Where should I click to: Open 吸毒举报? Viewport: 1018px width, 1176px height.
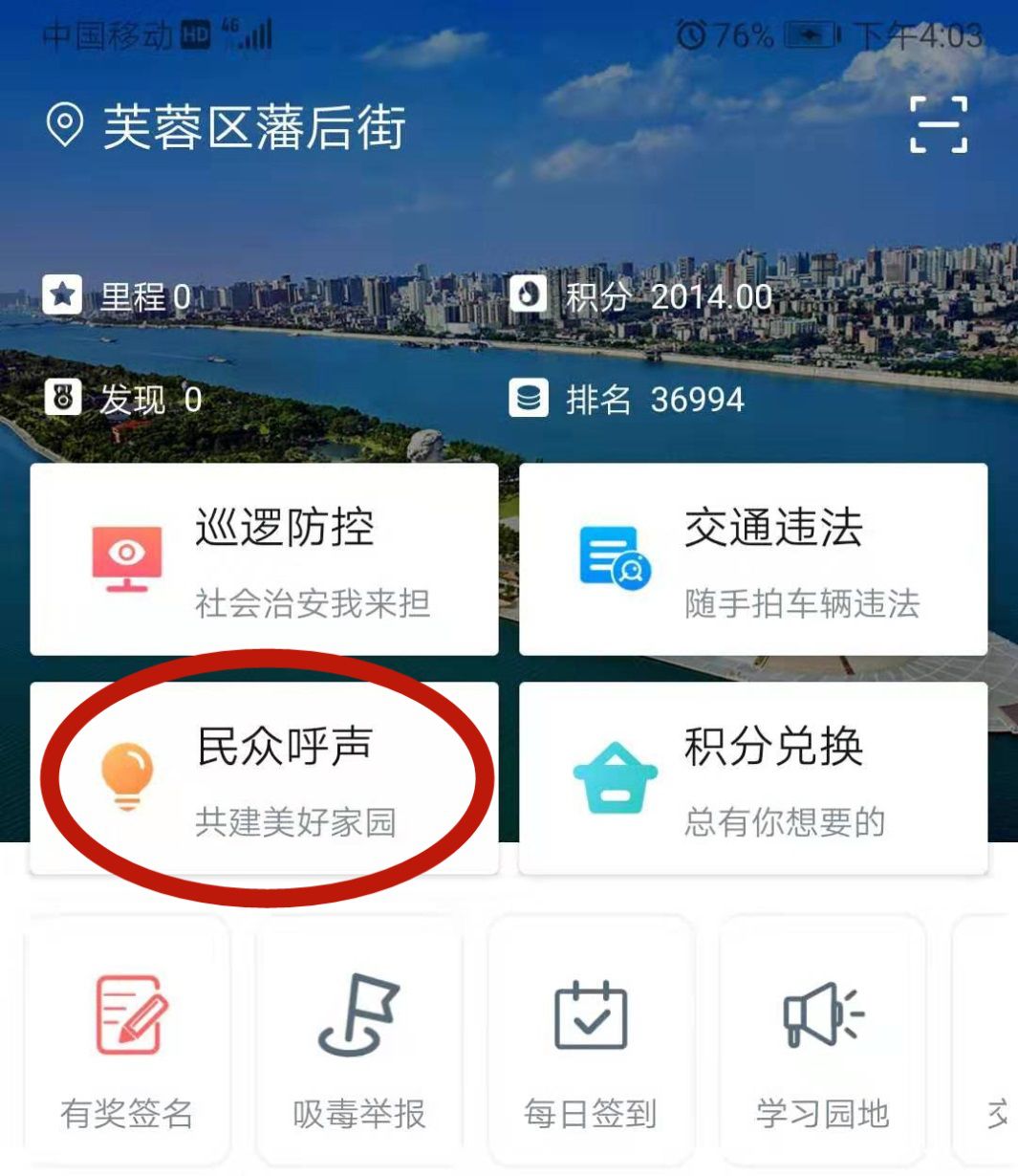coord(359,1042)
